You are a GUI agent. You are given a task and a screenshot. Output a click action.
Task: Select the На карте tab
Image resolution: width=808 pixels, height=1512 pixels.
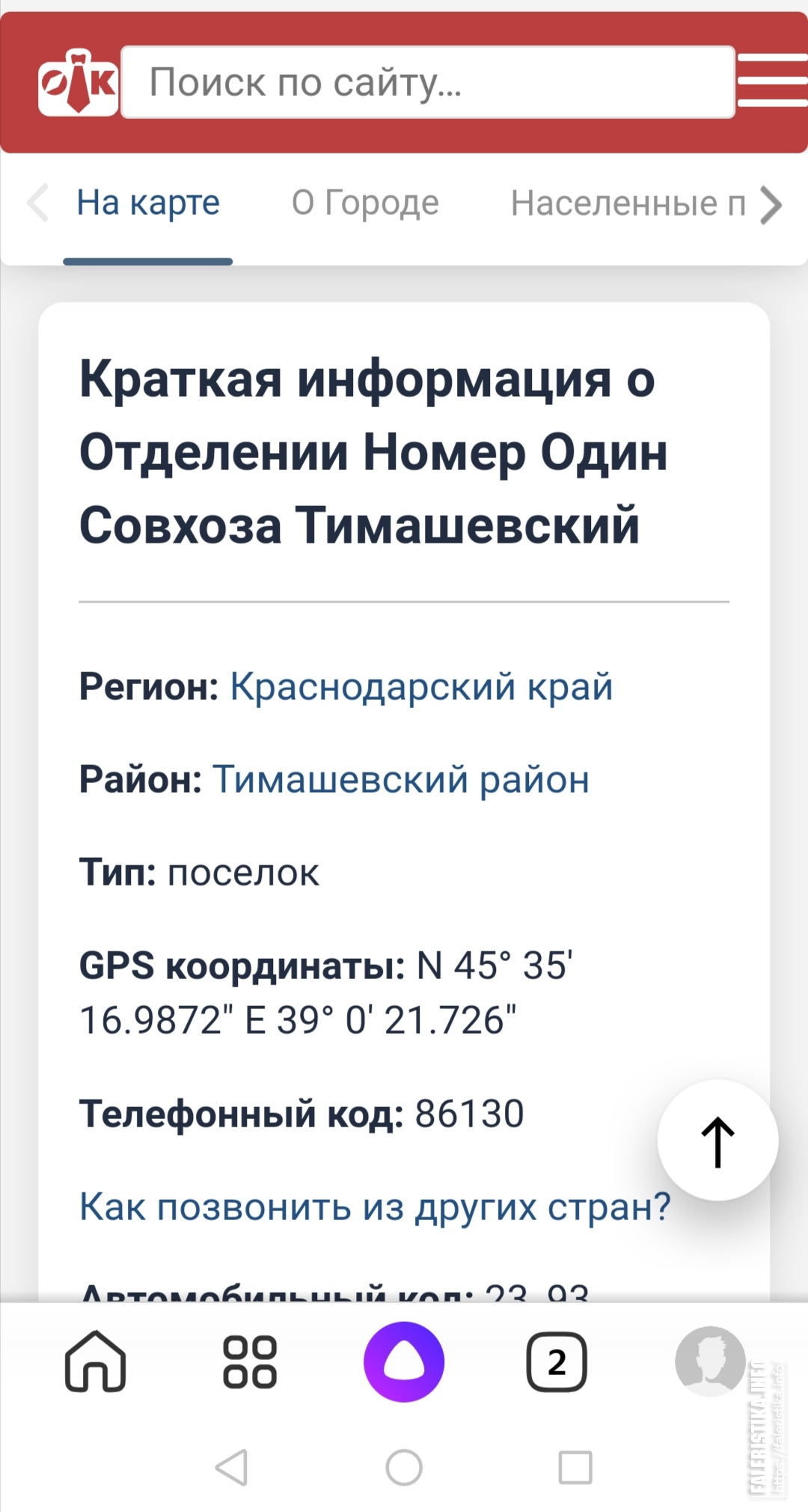pyautogui.click(x=148, y=203)
